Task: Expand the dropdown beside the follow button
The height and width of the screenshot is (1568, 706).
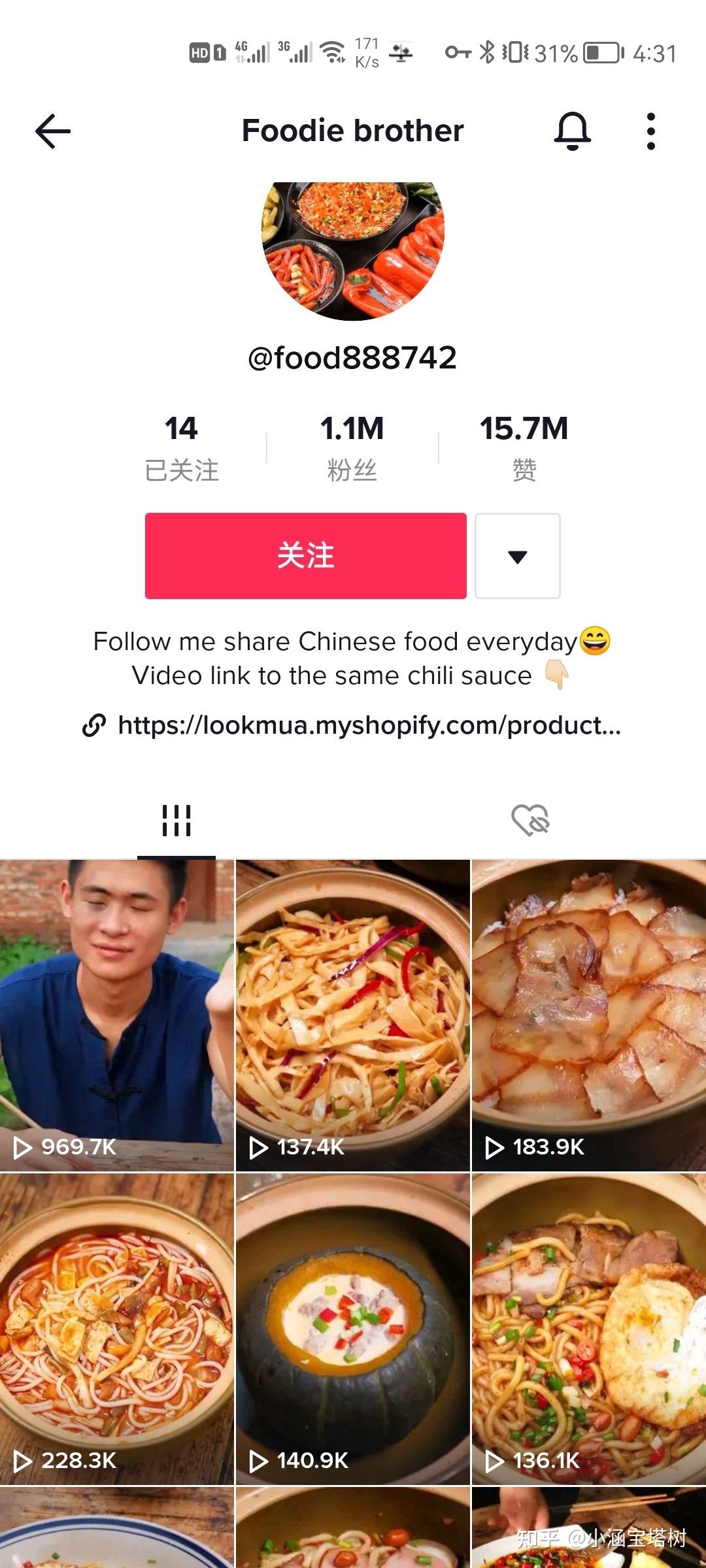Action: (517, 556)
